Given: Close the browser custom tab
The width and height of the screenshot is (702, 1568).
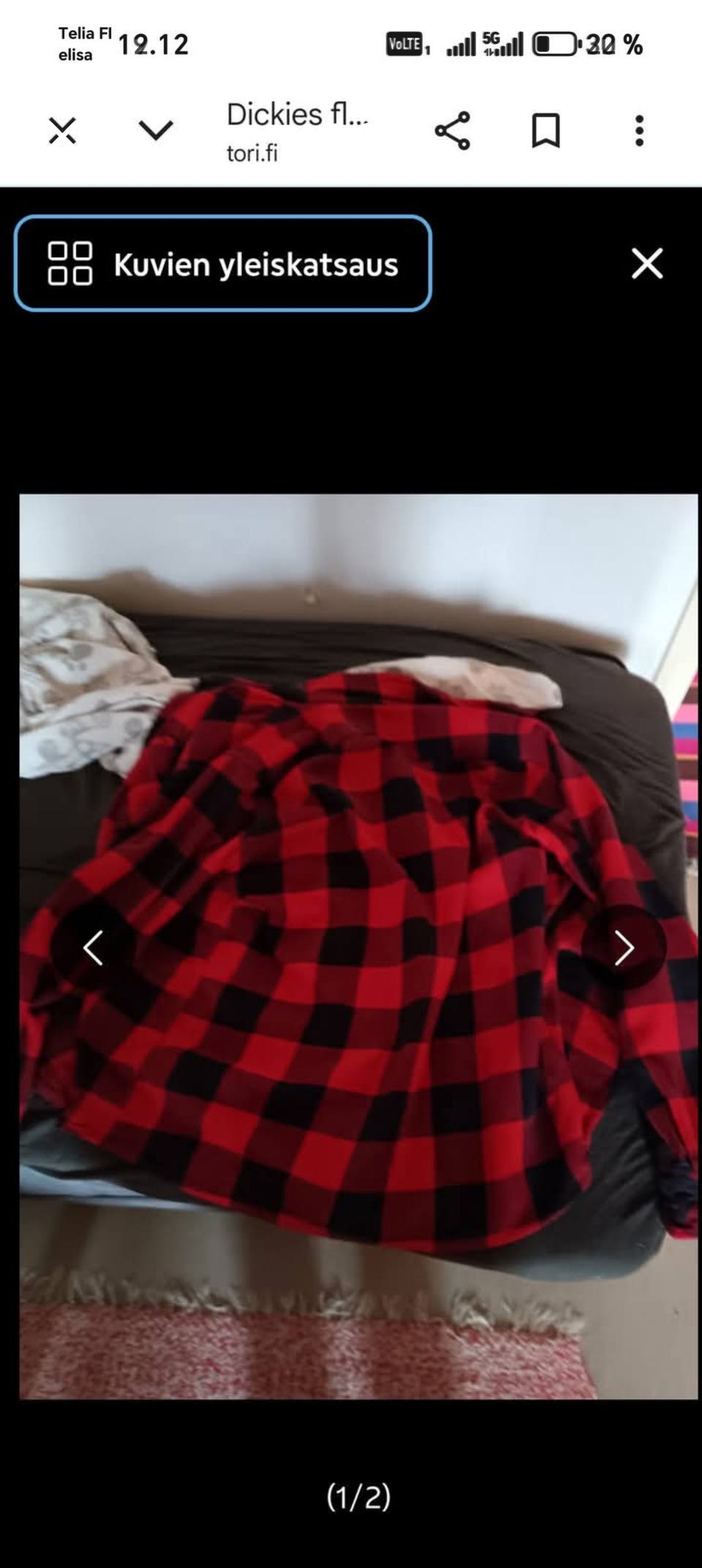Looking at the screenshot, I should (x=62, y=131).
